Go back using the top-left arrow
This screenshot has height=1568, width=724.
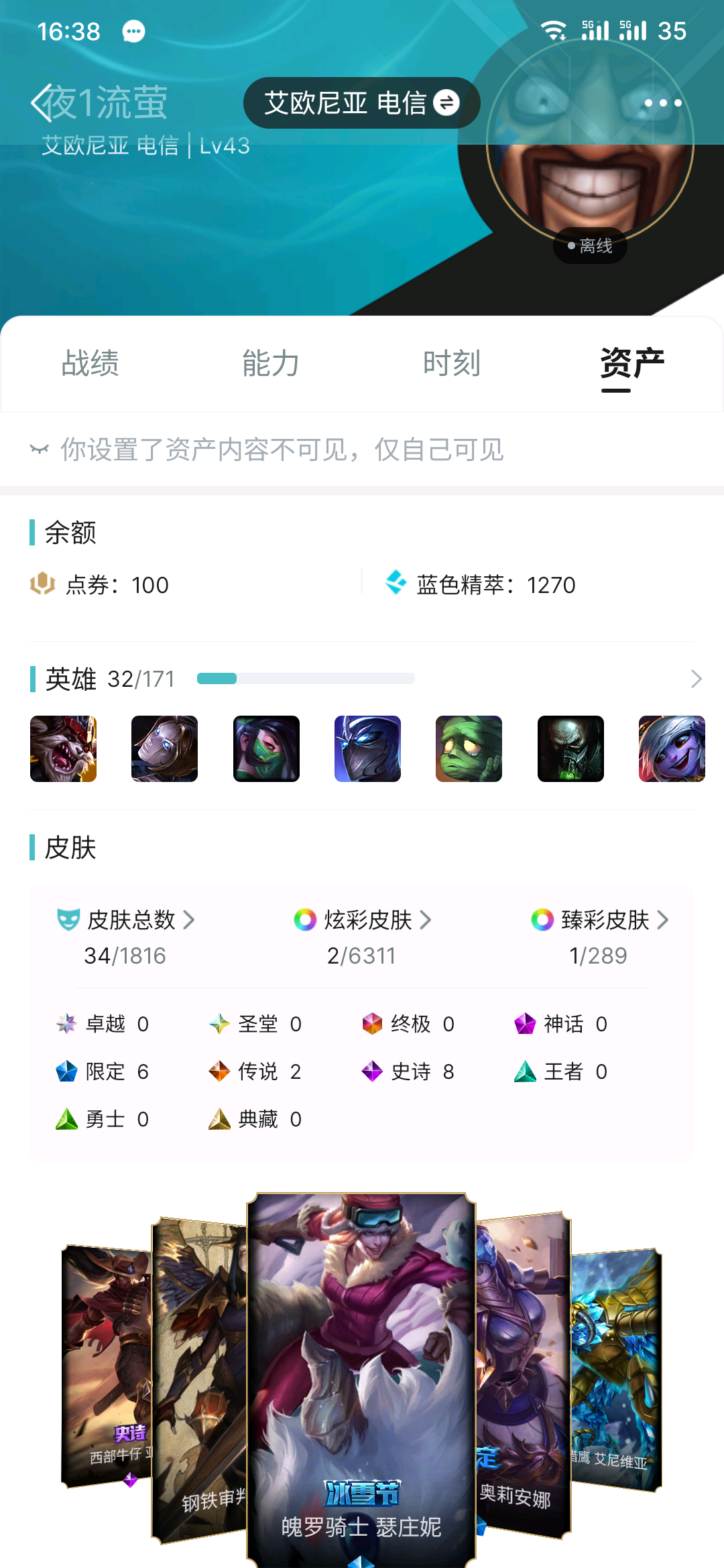tap(42, 103)
